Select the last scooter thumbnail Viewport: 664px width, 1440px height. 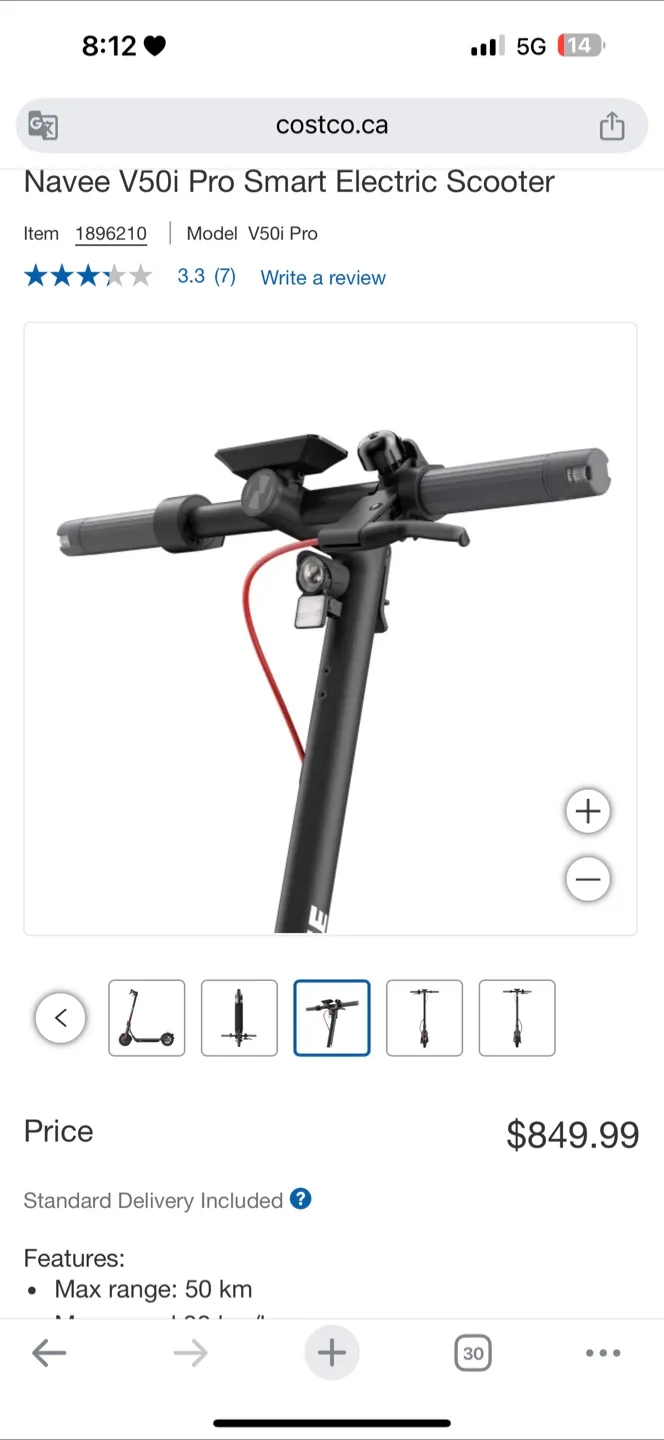pyautogui.click(x=517, y=1018)
